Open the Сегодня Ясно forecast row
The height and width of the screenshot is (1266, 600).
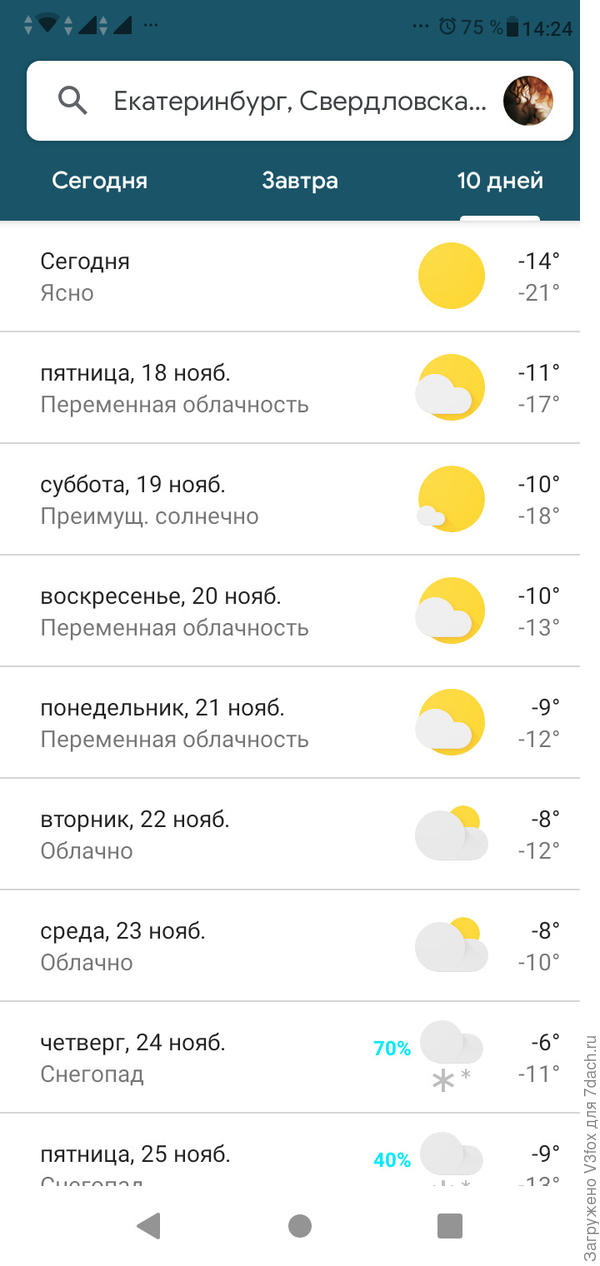point(290,277)
